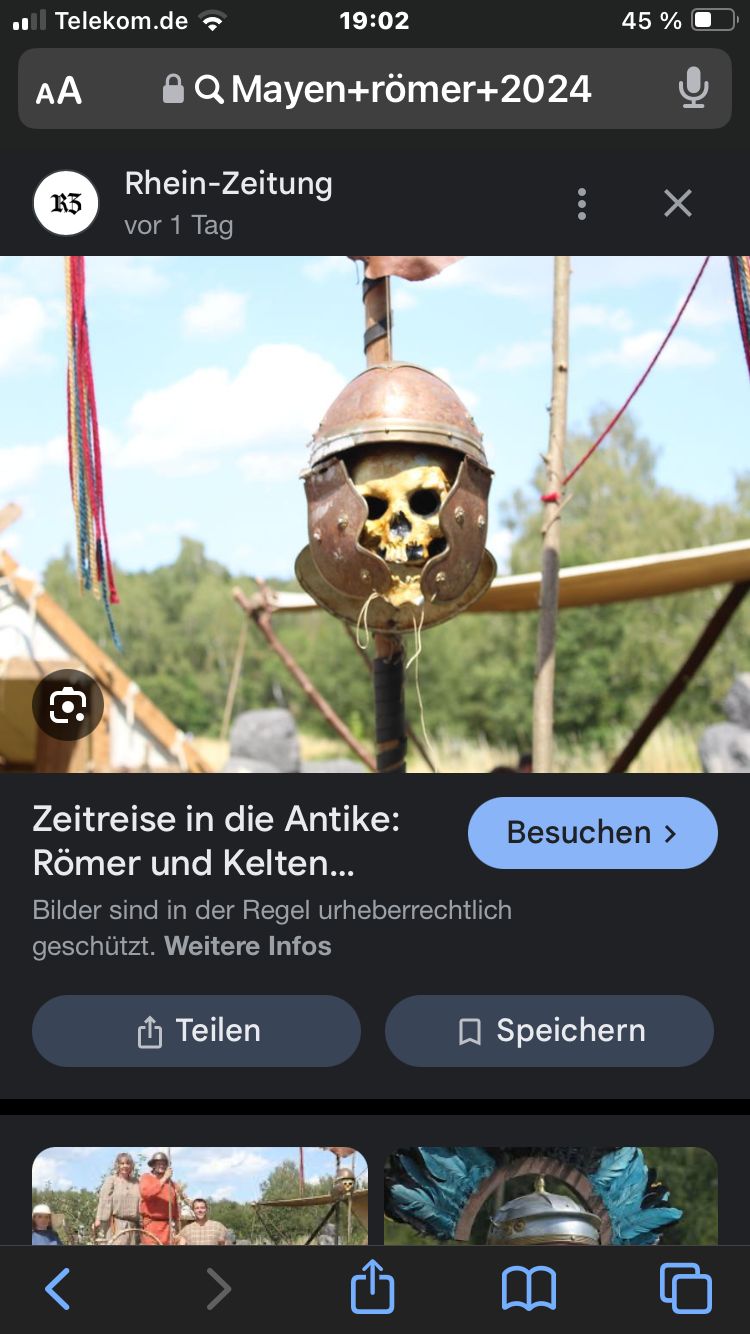Go back to the previous page
Screen dimensions: 750x1334
click(x=58, y=1289)
